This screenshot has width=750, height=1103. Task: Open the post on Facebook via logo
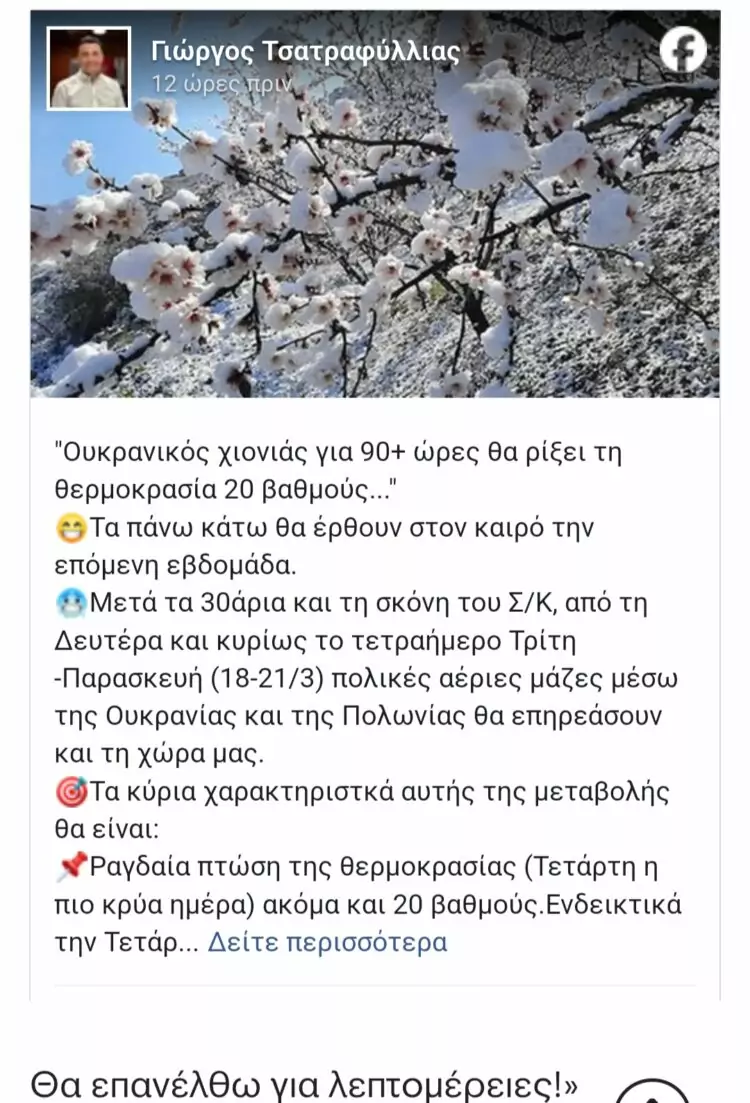[x=684, y=50]
